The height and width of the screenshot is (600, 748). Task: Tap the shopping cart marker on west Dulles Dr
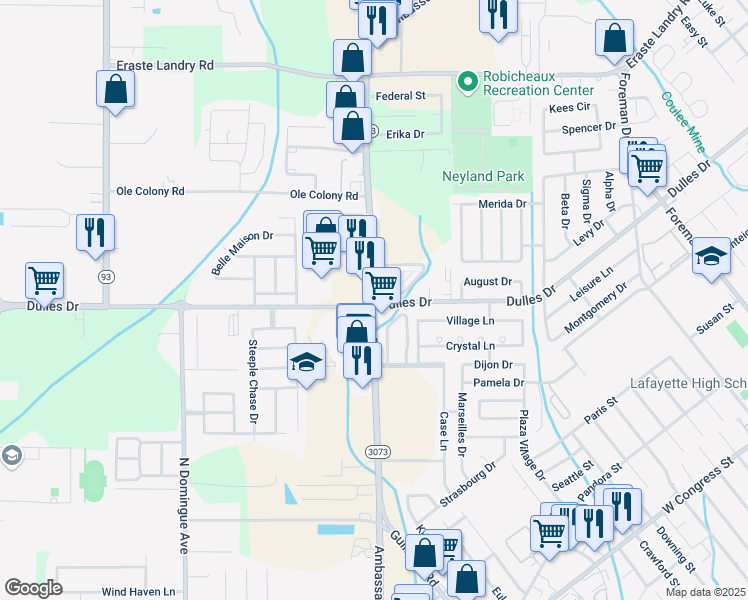point(44,280)
